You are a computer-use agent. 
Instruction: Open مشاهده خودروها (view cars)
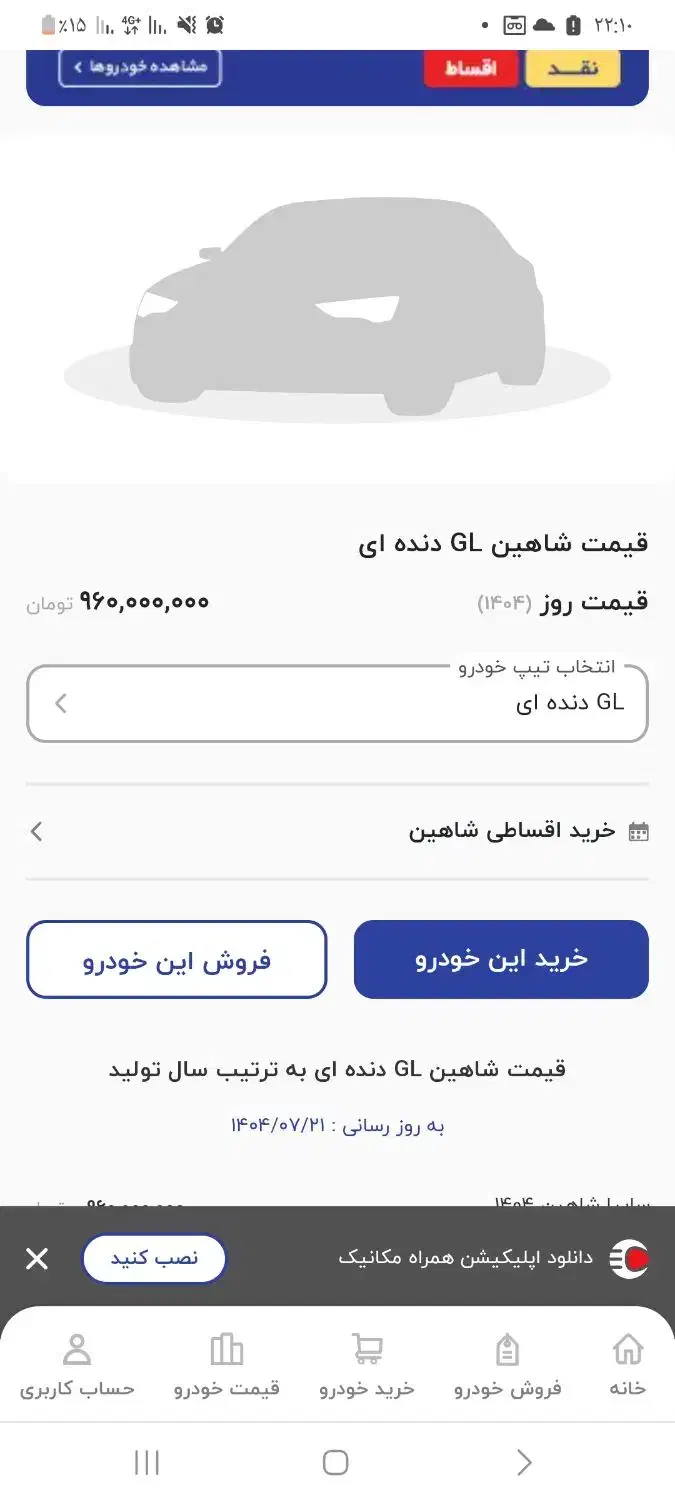coord(140,67)
